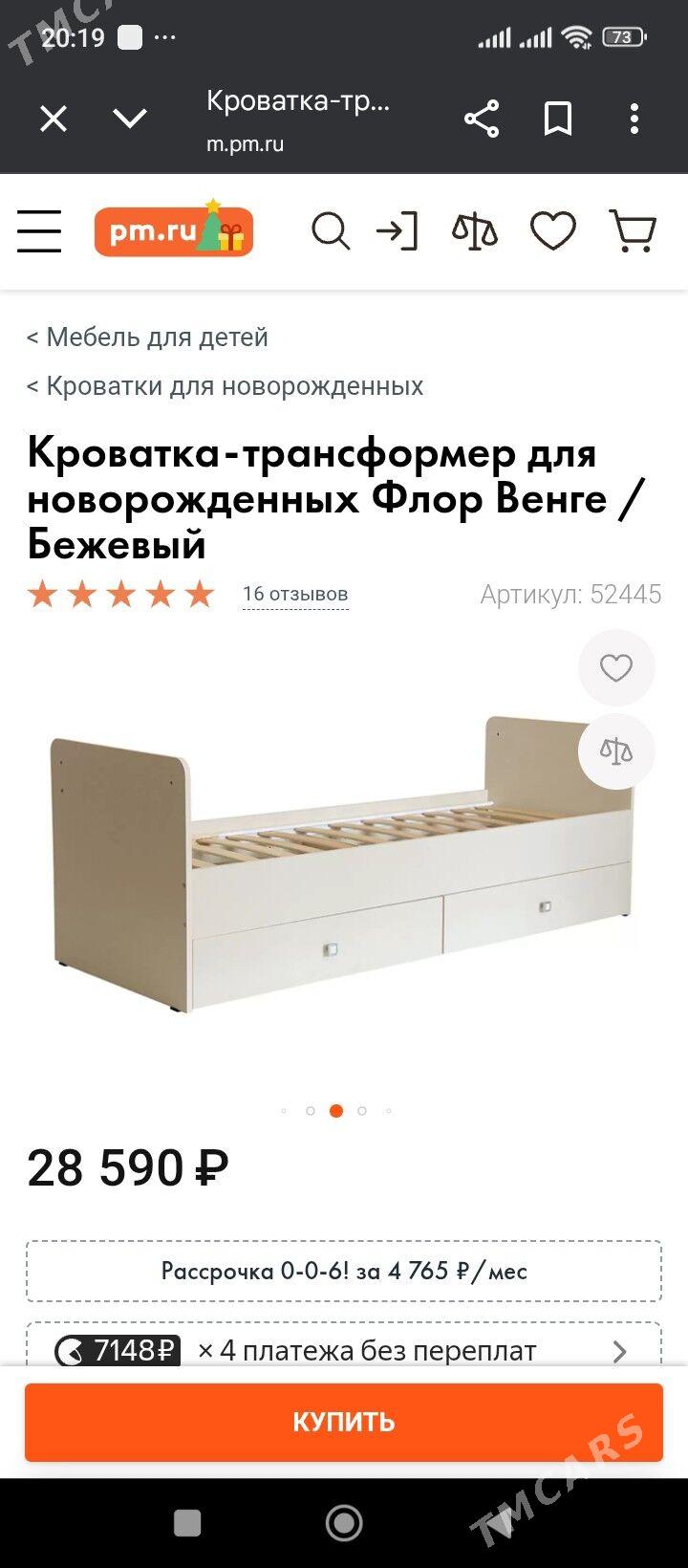Image resolution: width=688 pixels, height=1568 pixels.
Task: Open the search on pm.ru
Action: click(x=331, y=231)
